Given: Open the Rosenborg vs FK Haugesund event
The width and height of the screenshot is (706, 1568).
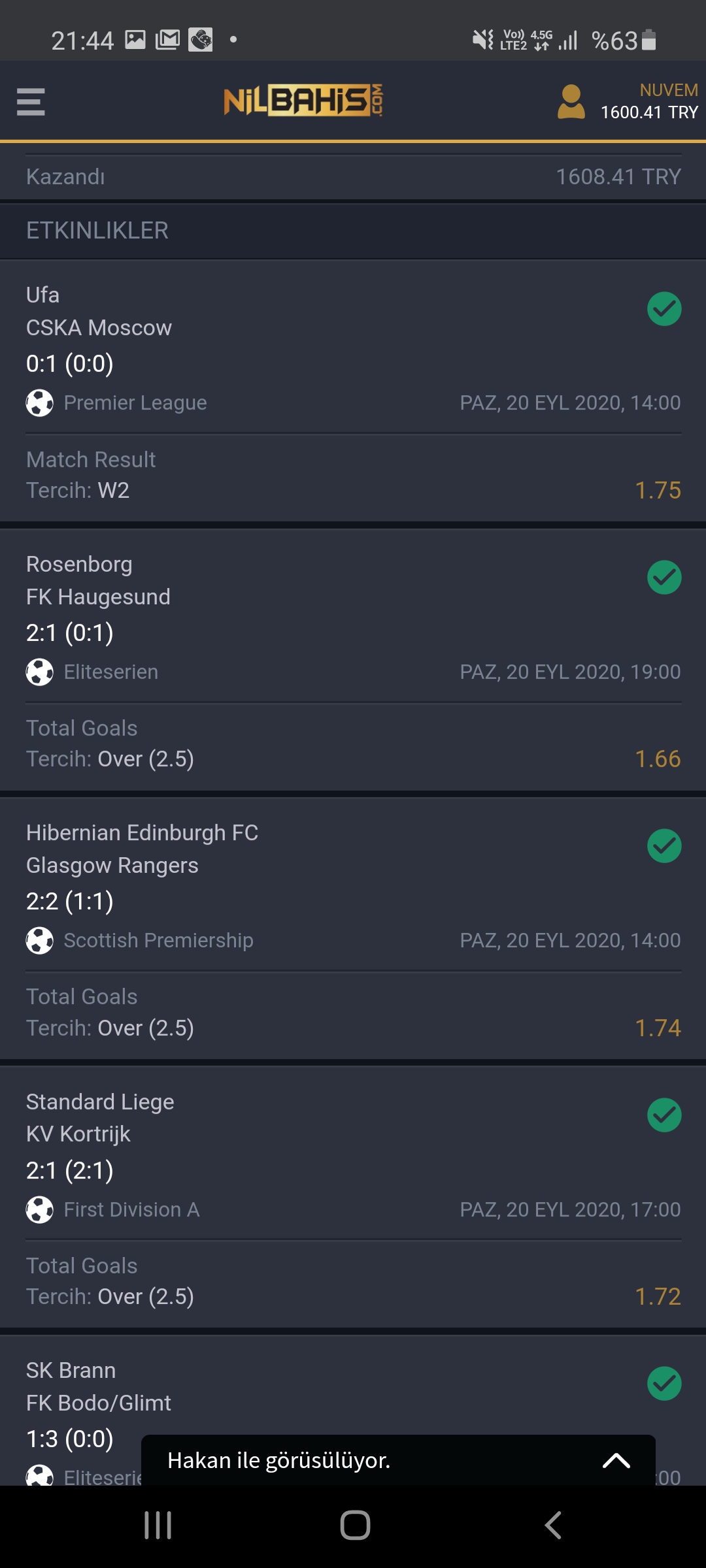Looking at the screenshot, I should point(353,616).
